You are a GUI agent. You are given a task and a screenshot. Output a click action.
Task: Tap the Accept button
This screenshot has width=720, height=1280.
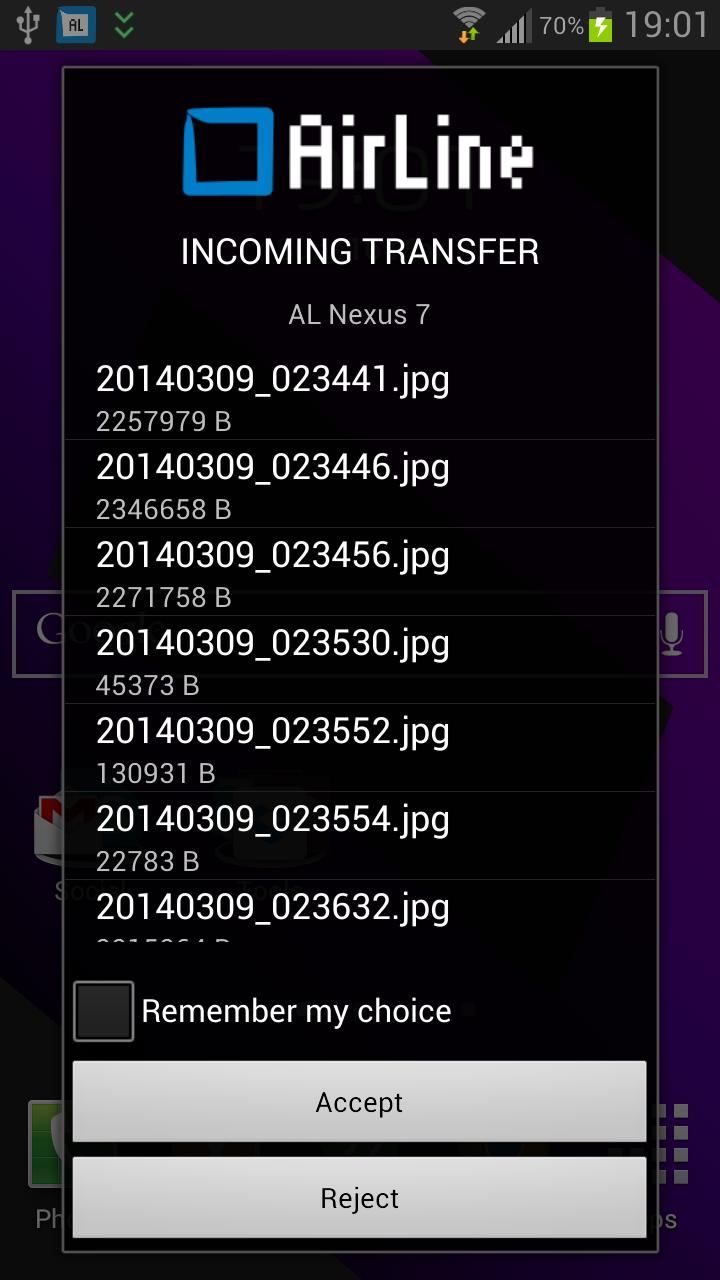[360, 1101]
